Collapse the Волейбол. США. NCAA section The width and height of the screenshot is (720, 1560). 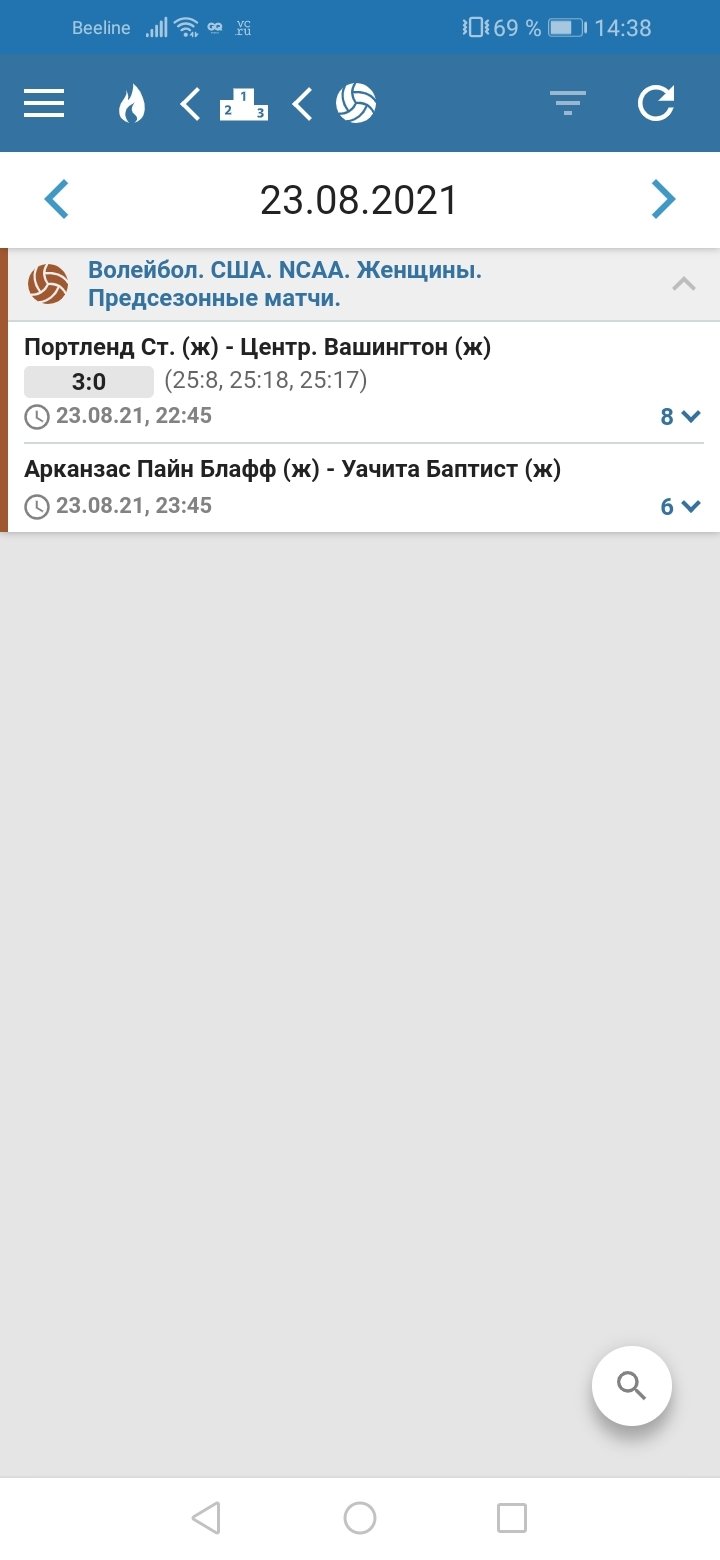click(x=684, y=285)
